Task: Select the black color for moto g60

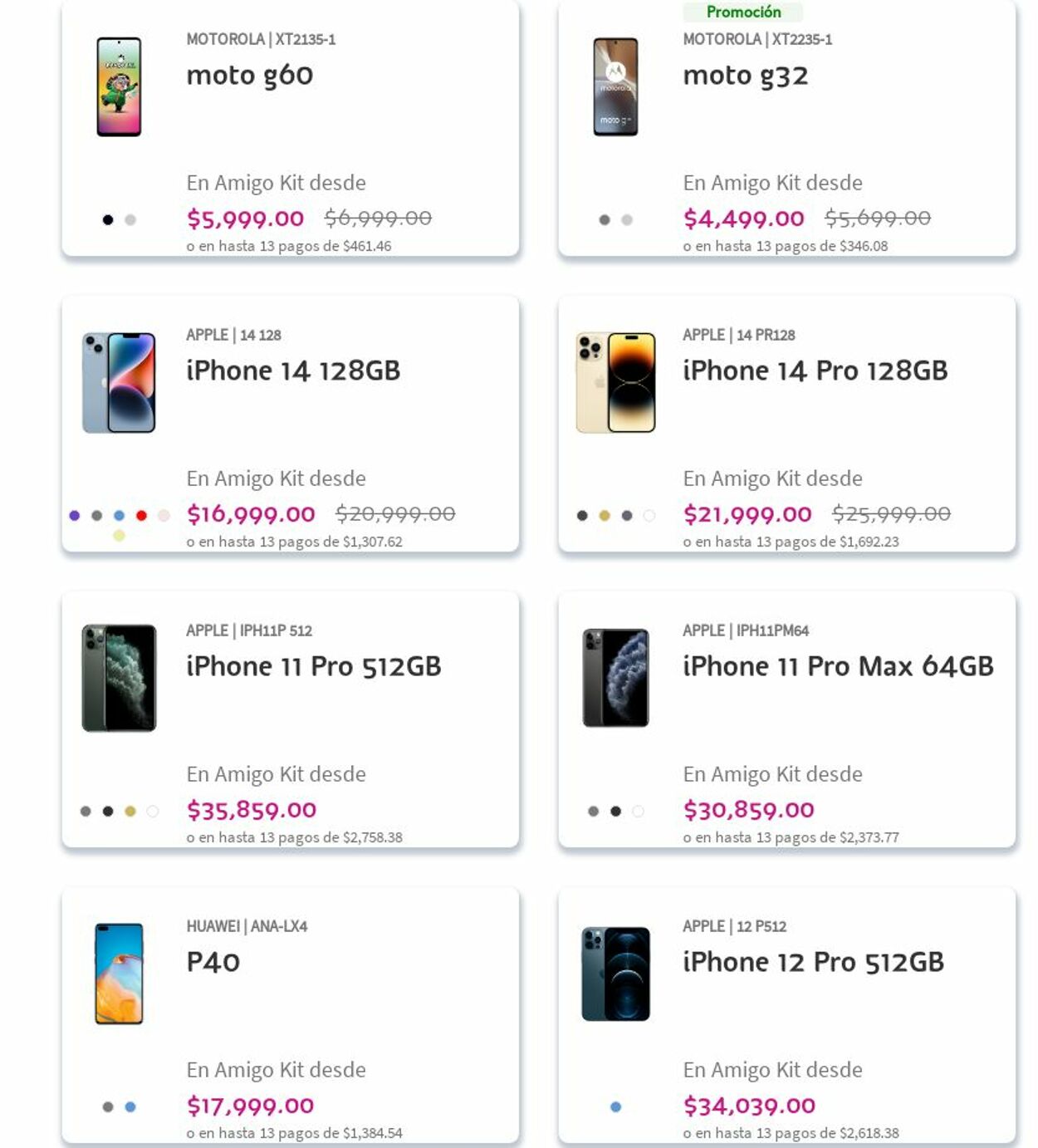Action: 108,220
